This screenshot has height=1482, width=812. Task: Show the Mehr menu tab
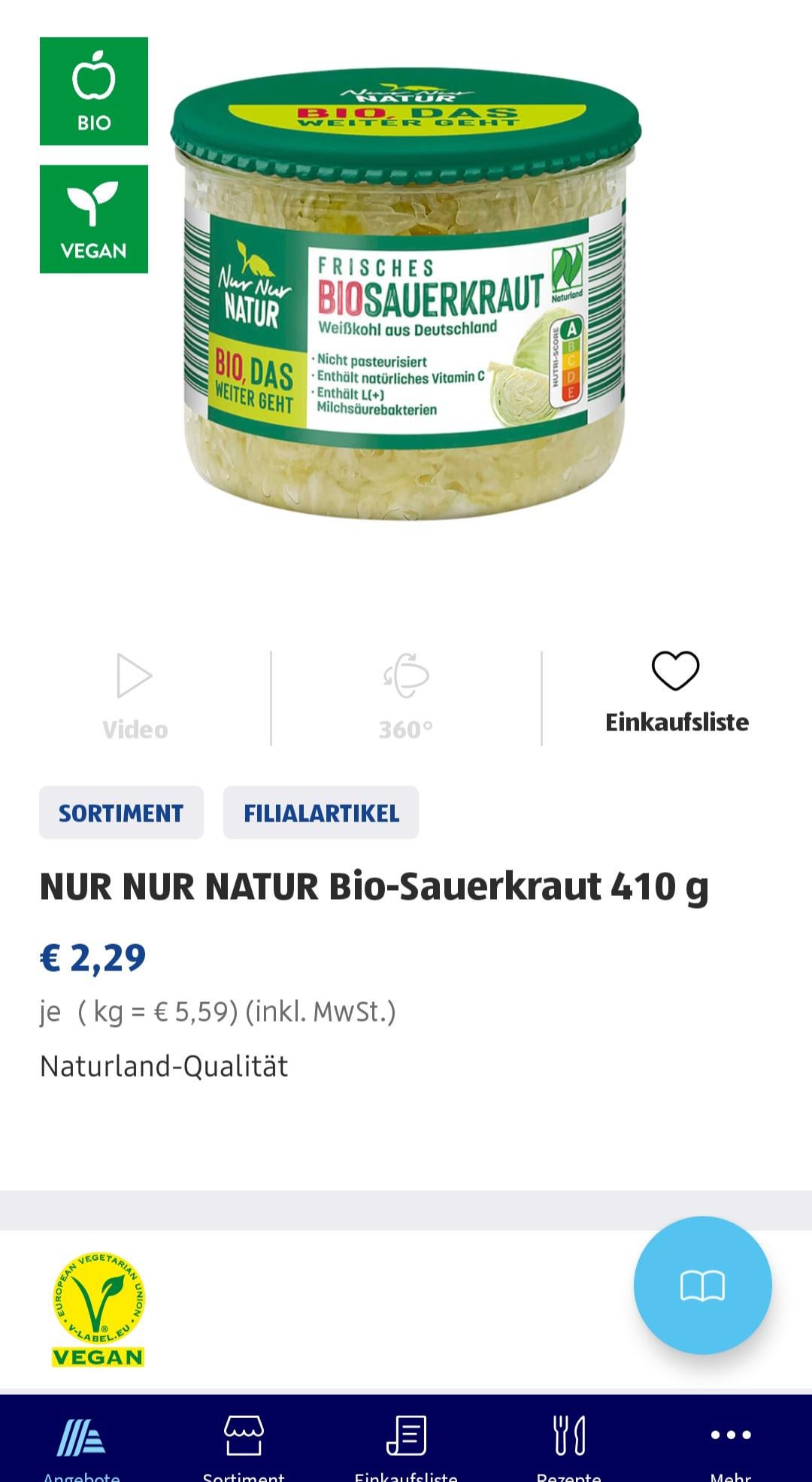point(730,1443)
